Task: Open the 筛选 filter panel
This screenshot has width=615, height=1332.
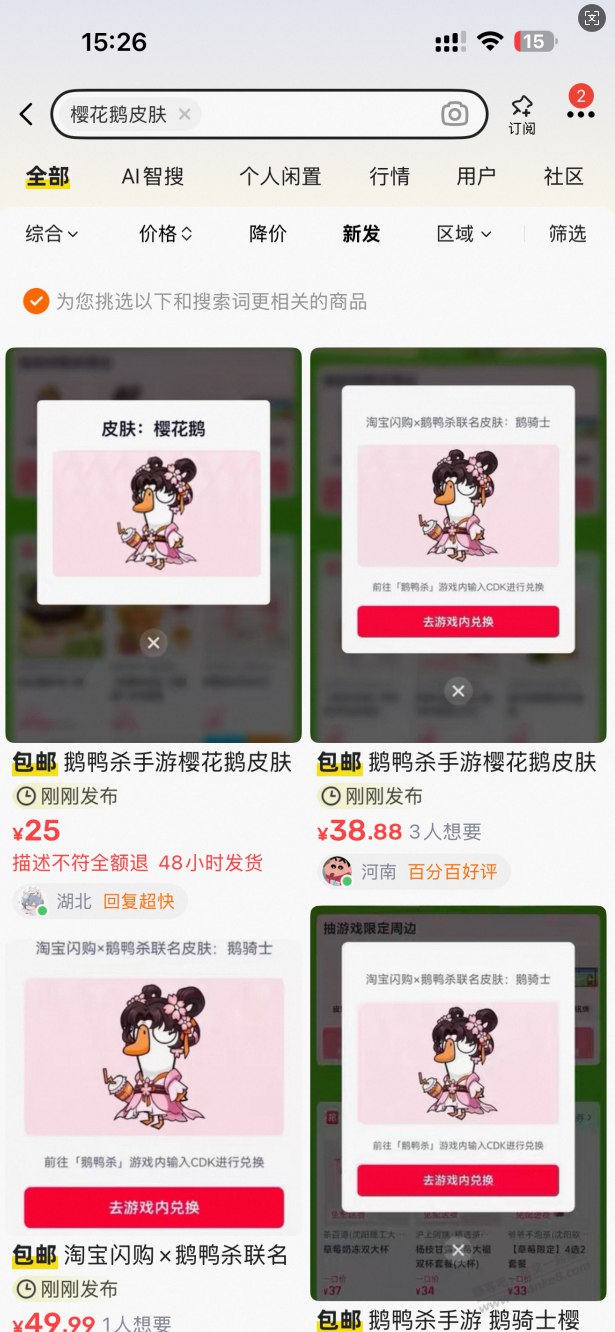Action: (x=567, y=234)
